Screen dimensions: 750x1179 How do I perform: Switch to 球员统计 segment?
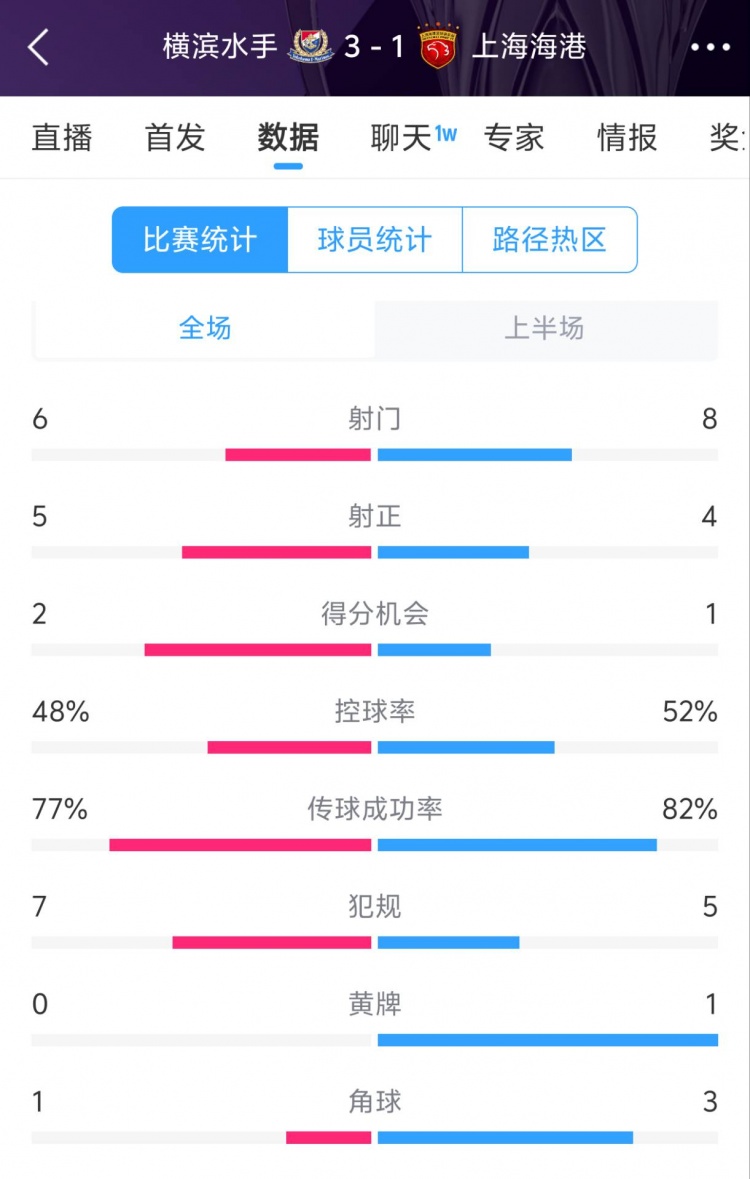tap(375, 240)
